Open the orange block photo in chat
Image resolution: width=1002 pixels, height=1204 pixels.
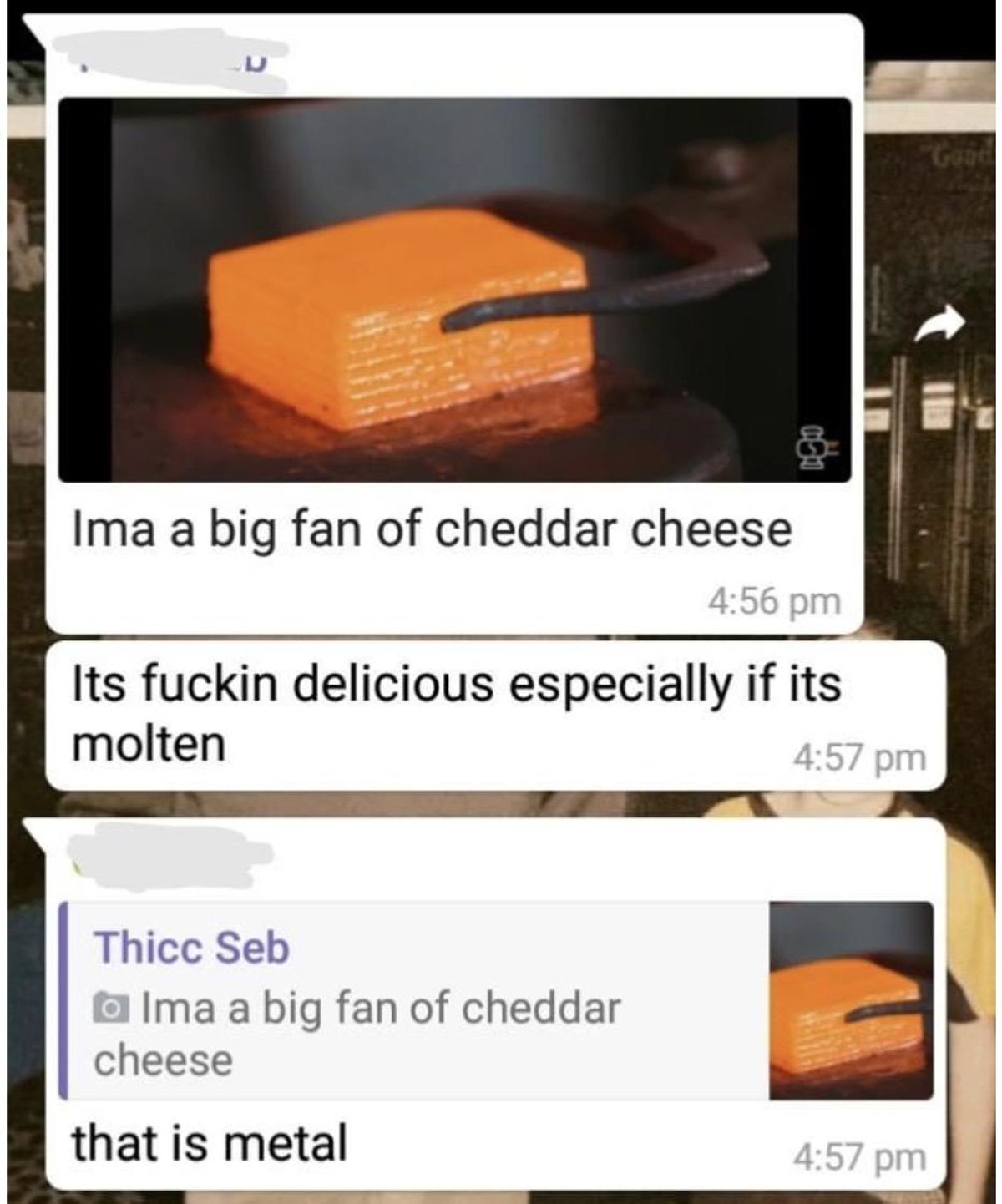pyautogui.click(x=454, y=290)
